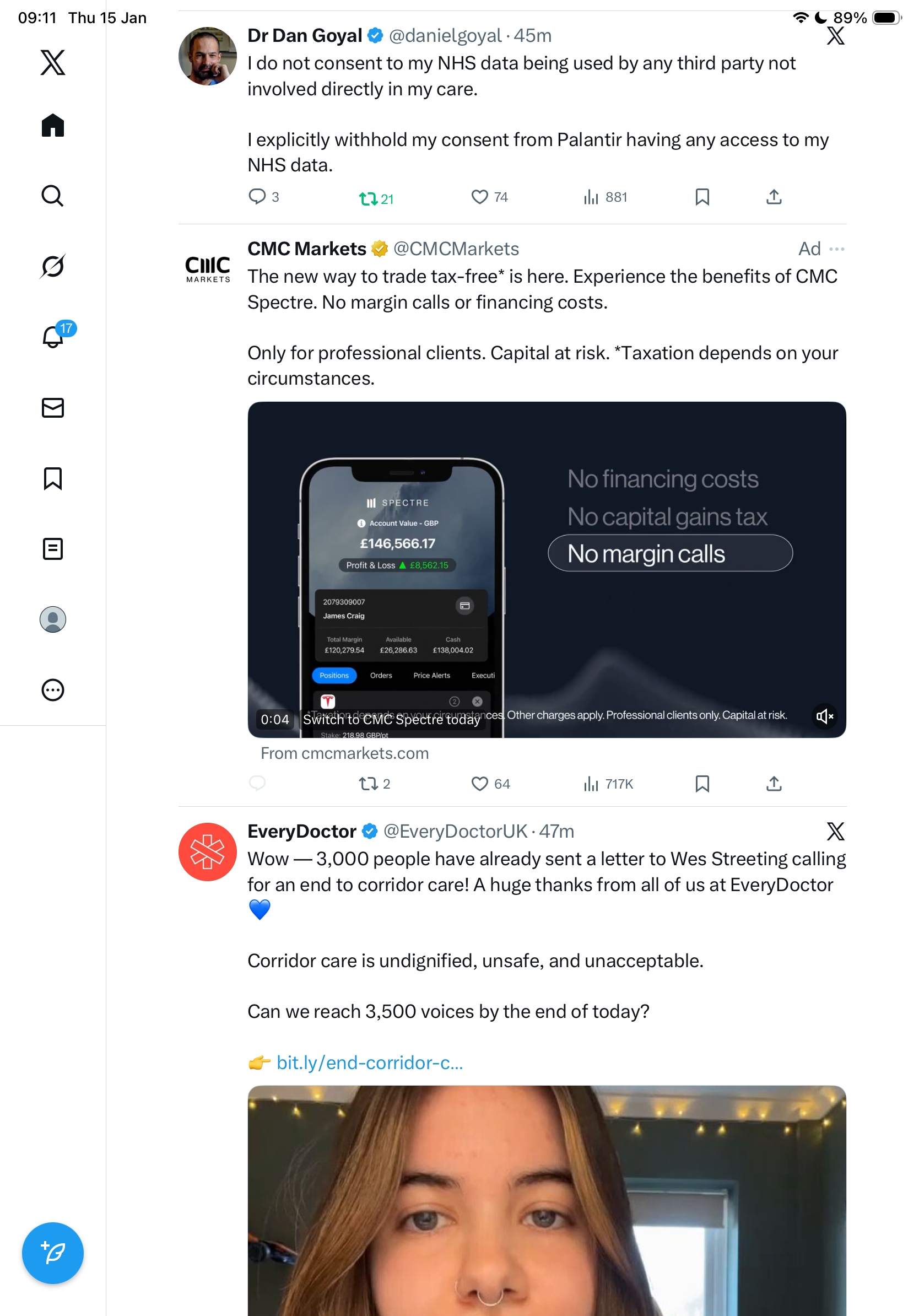The width and height of the screenshot is (919, 1316).
Task: Open overflow menu on CMC Markets ad
Action: [836, 249]
